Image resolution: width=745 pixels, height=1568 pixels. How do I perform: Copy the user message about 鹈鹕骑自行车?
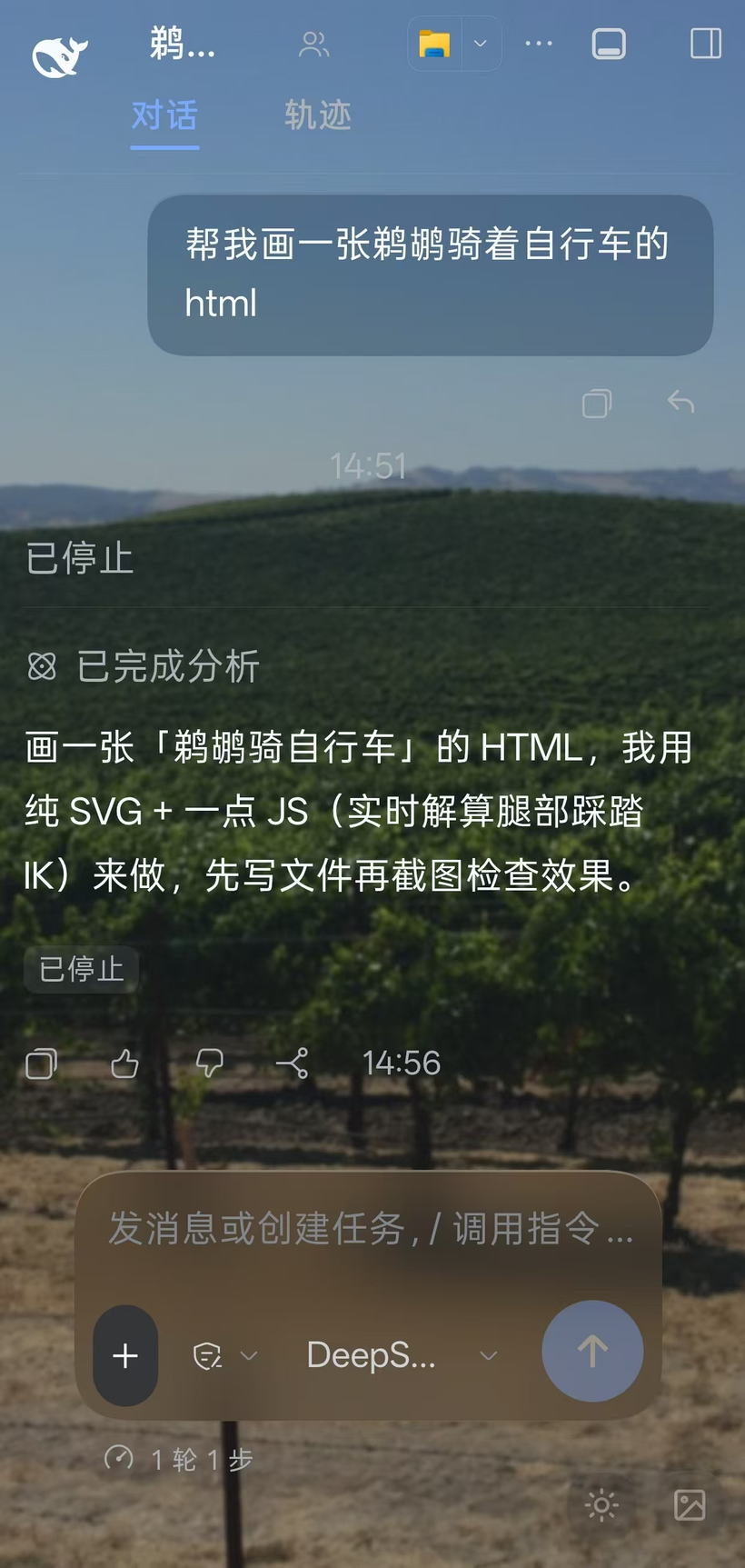pyautogui.click(x=597, y=403)
